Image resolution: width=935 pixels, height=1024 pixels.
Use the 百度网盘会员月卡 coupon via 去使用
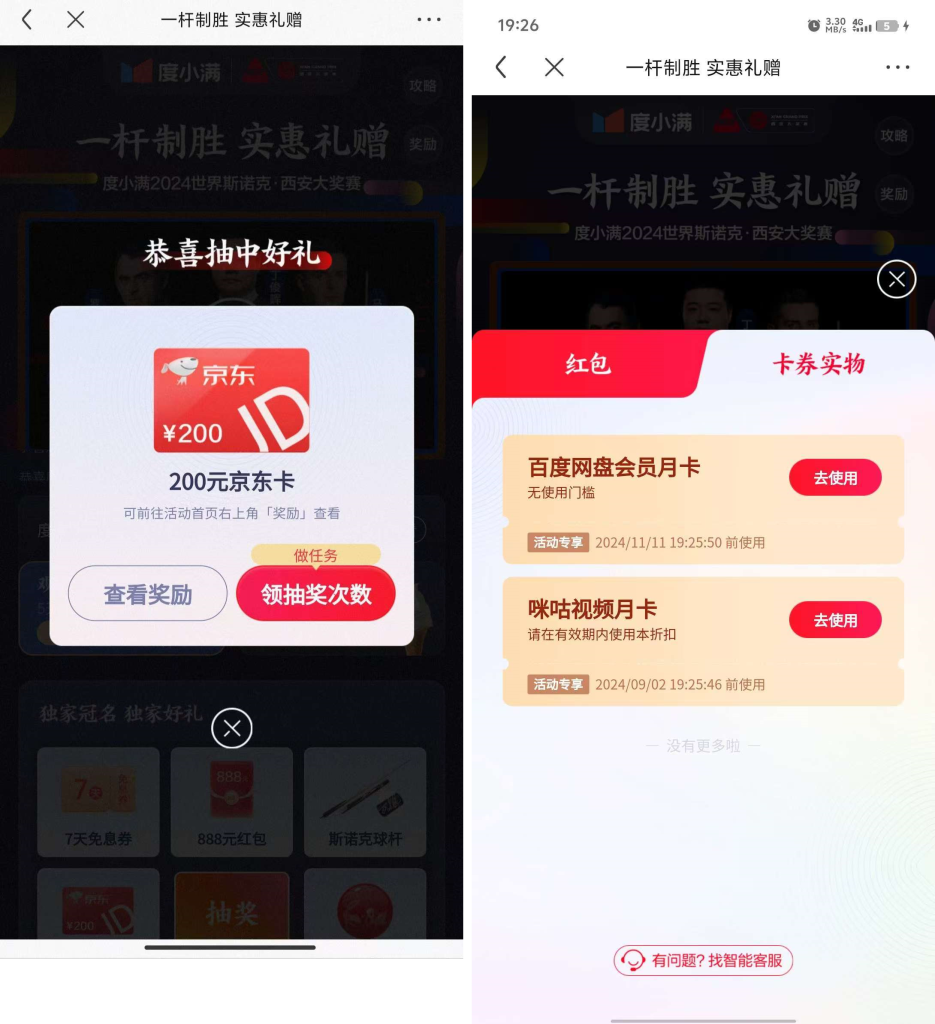[835, 478]
